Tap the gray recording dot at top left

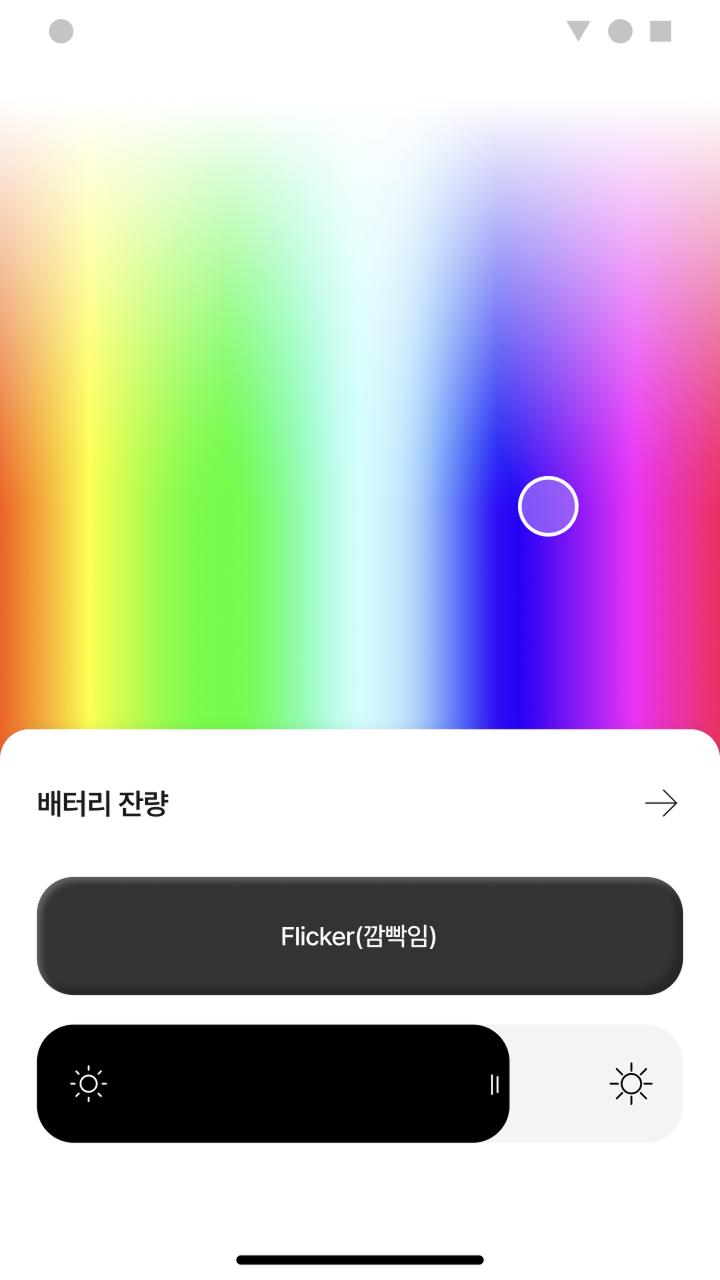(x=60, y=32)
